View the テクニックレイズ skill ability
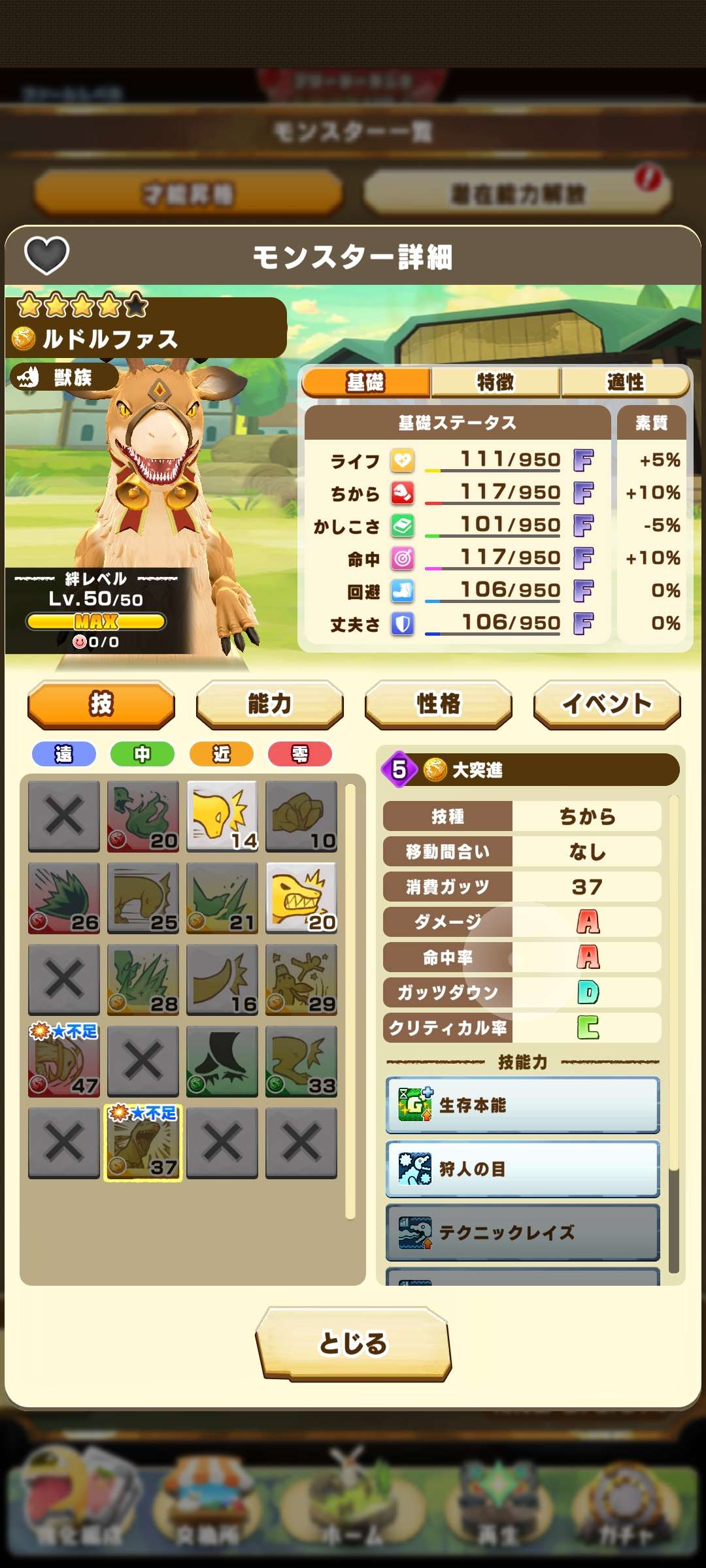 522,1232
